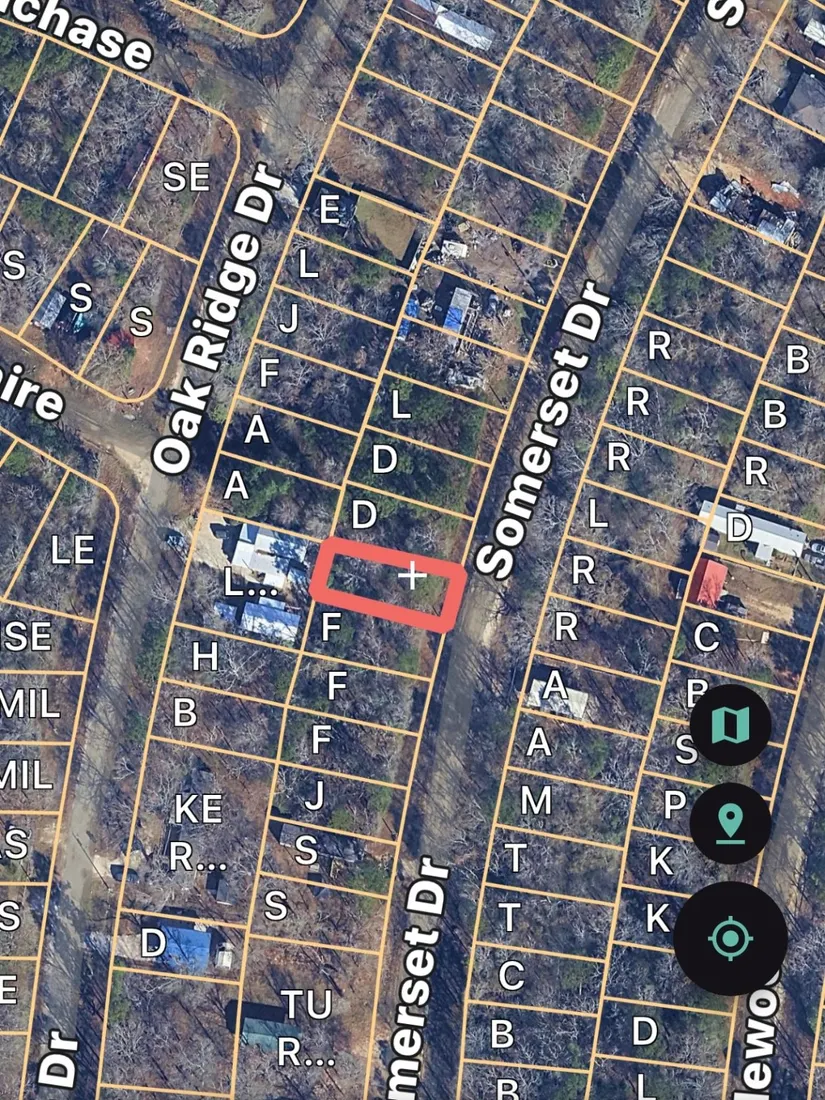The width and height of the screenshot is (825, 1100).
Task: Center map on my current location
Action: 731,939
